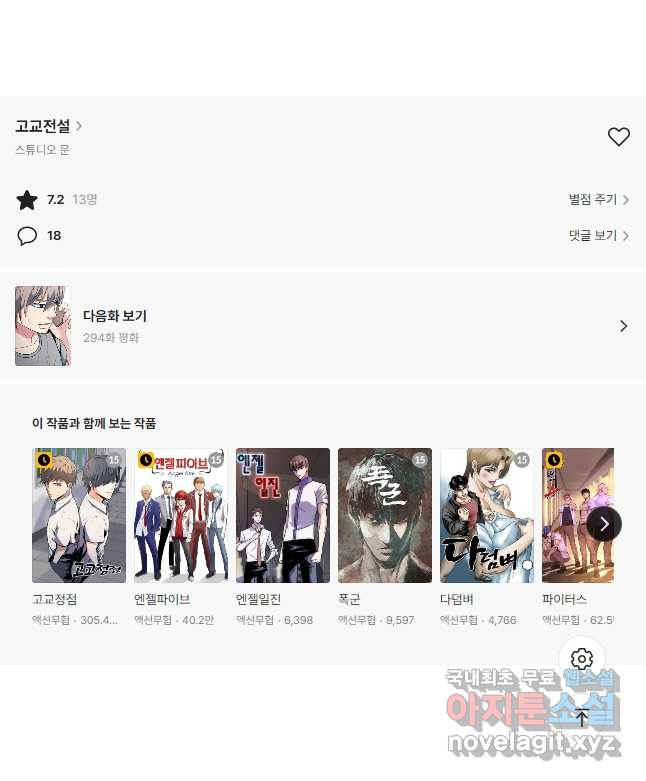646x781 pixels.
Task: Open viewer settings gear
Action: pyautogui.click(x=582, y=659)
